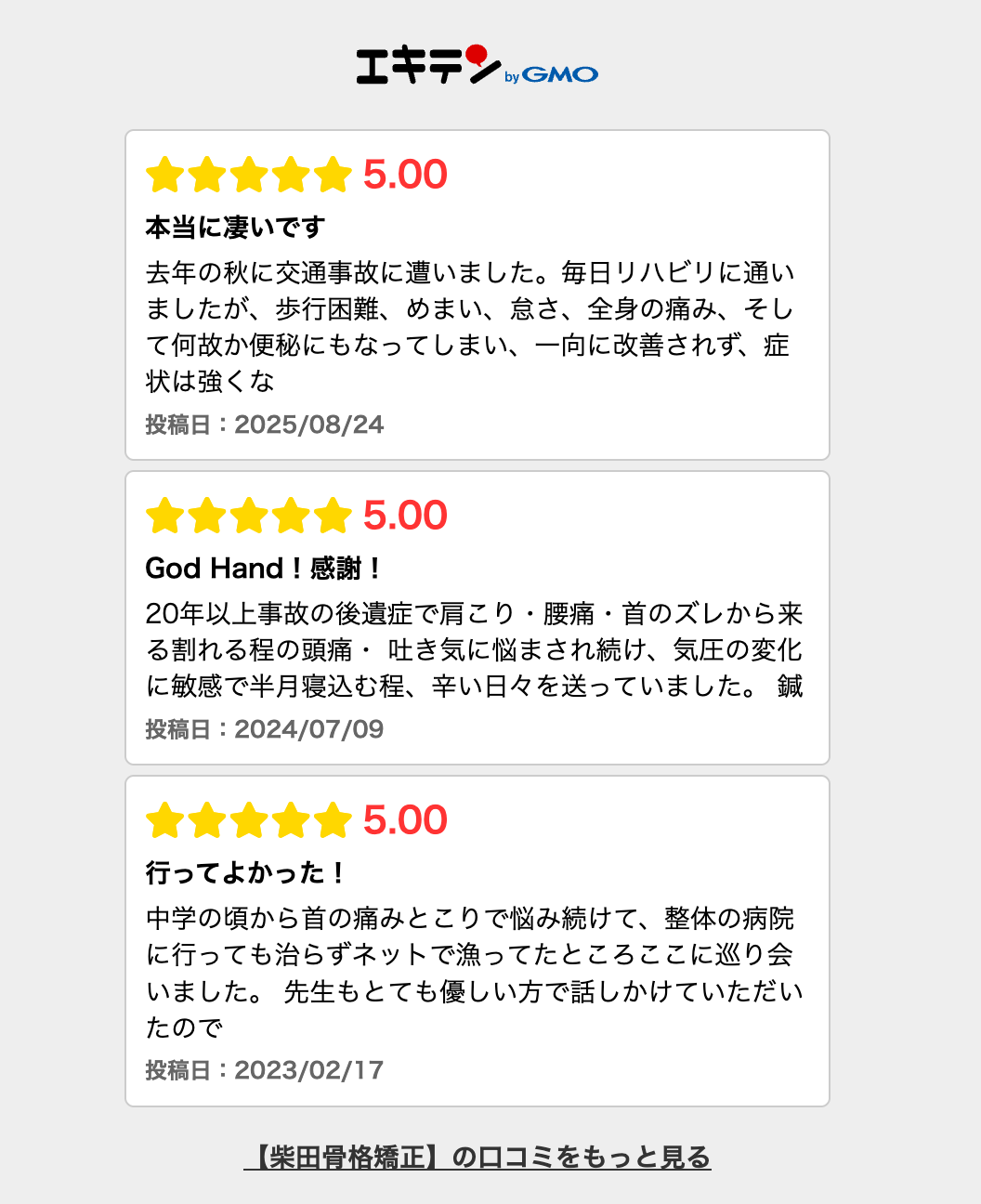This screenshot has height=1204, width=981.
Task: Select the 投稿日 2023/02/17 text
Action: (x=265, y=1070)
